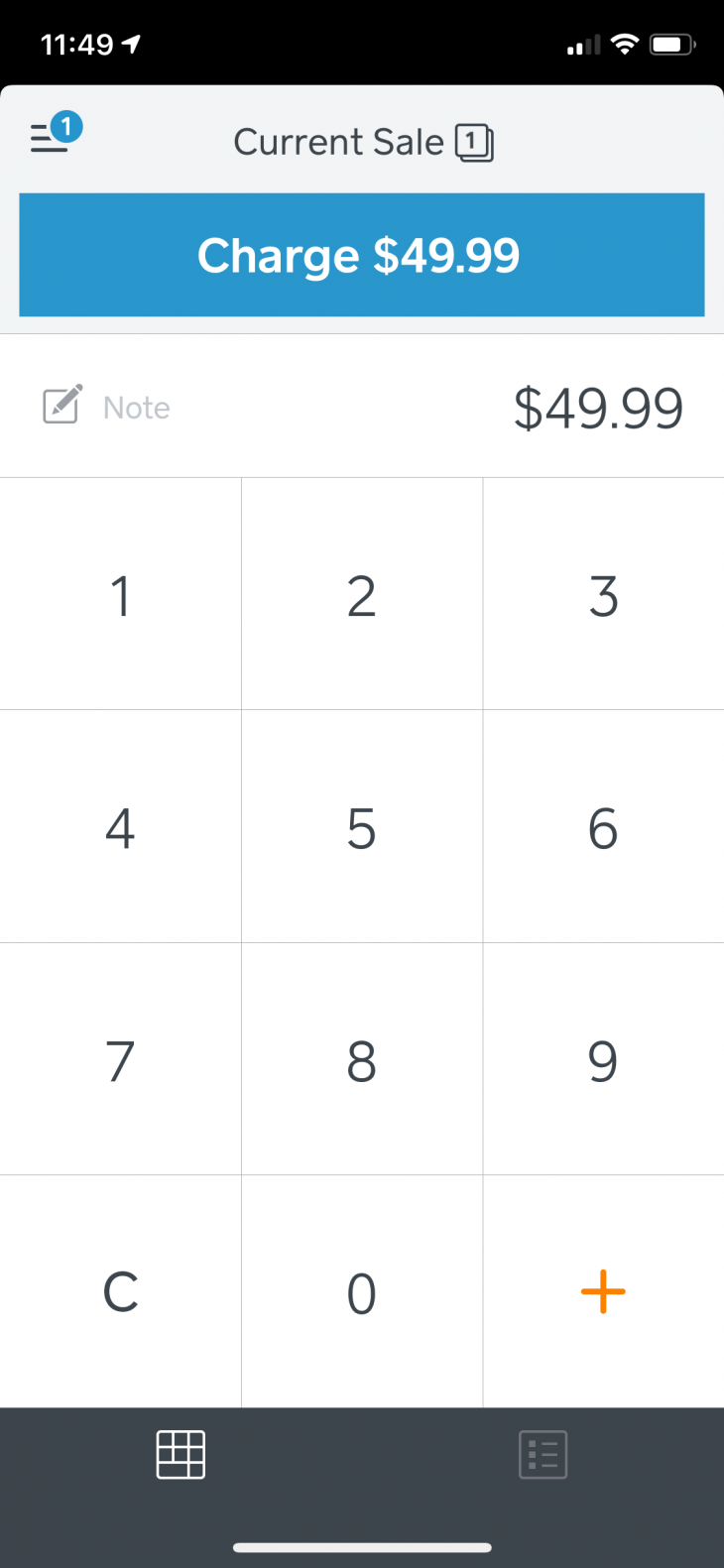
Task: Tap the home indicator bar at screen bottom
Action: pos(362,1546)
